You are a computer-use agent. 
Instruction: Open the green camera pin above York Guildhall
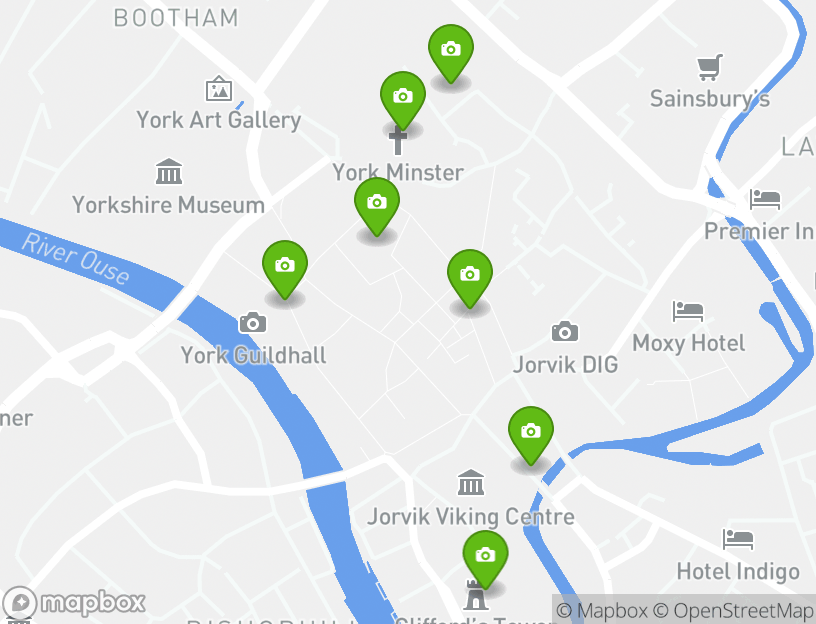tap(285, 266)
